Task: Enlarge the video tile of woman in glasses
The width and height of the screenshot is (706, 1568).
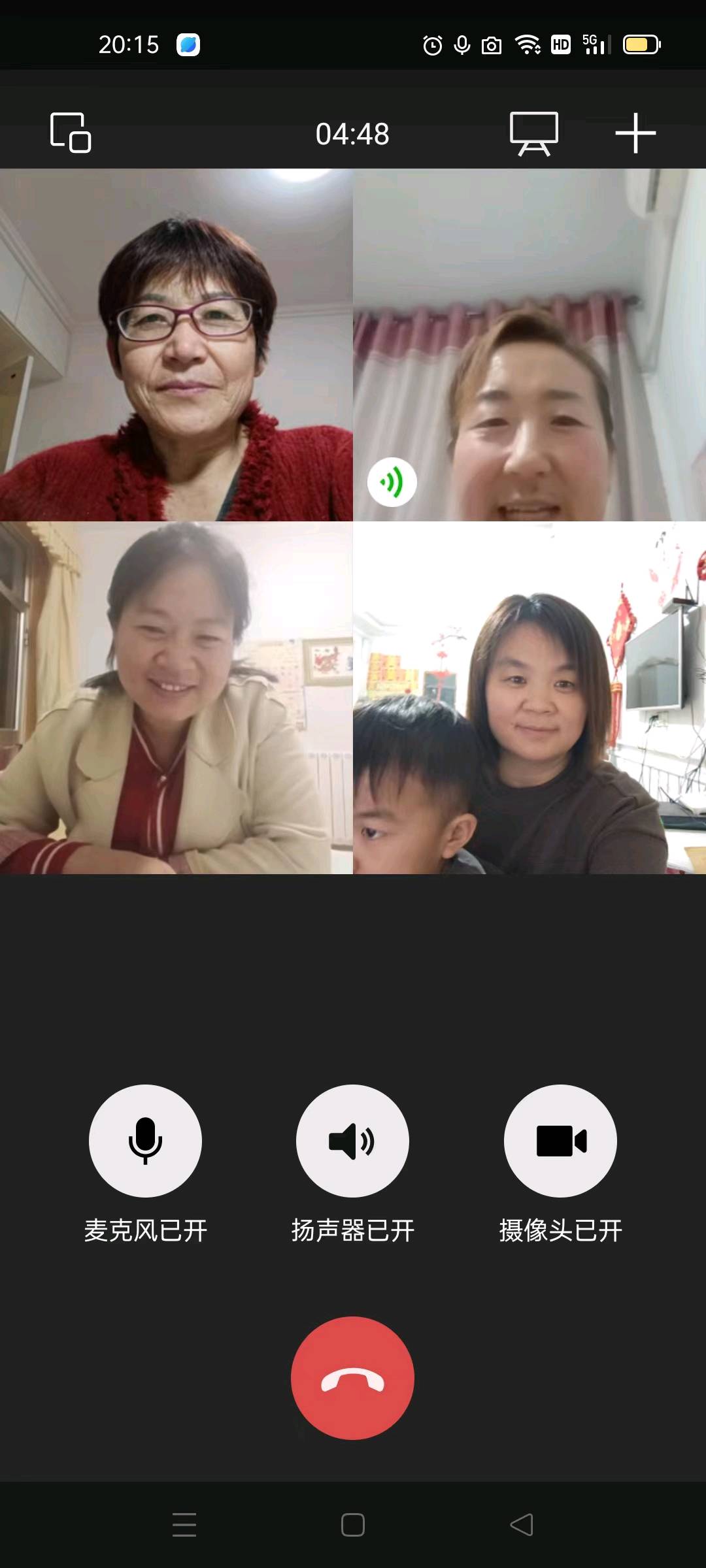Action: click(x=176, y=345)
